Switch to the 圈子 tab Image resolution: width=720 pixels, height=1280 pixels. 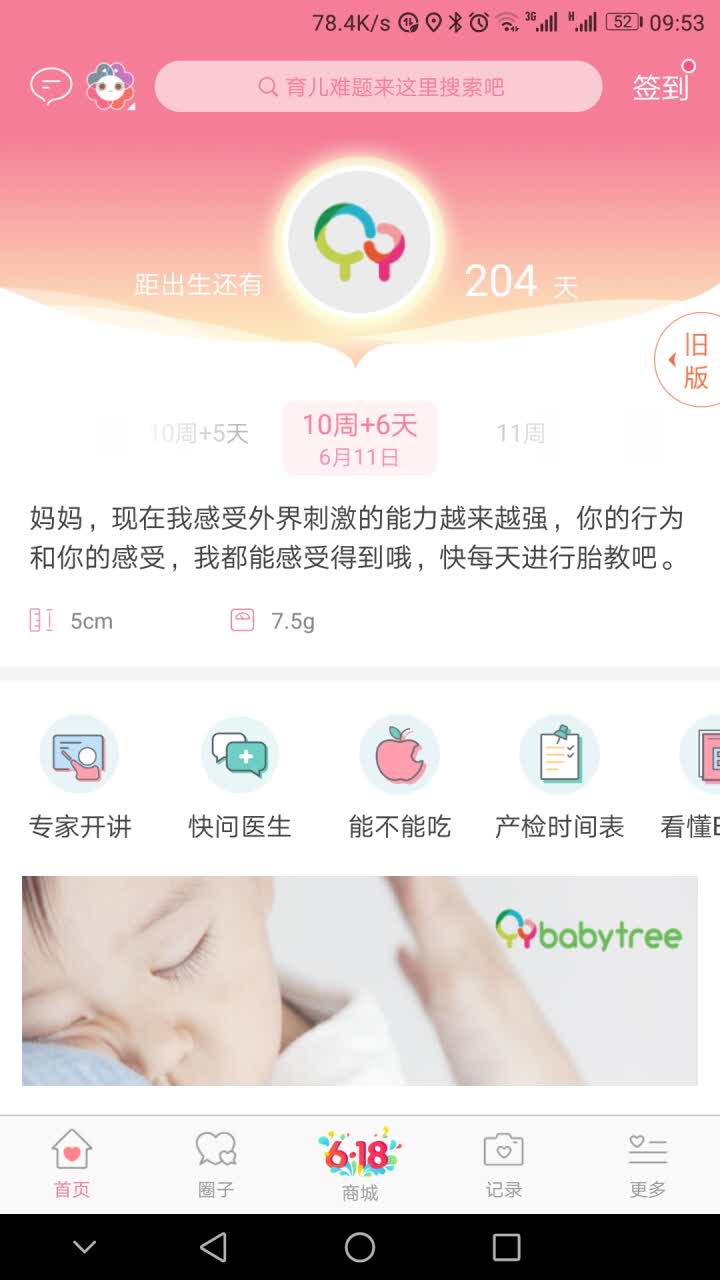(216, 1164)
